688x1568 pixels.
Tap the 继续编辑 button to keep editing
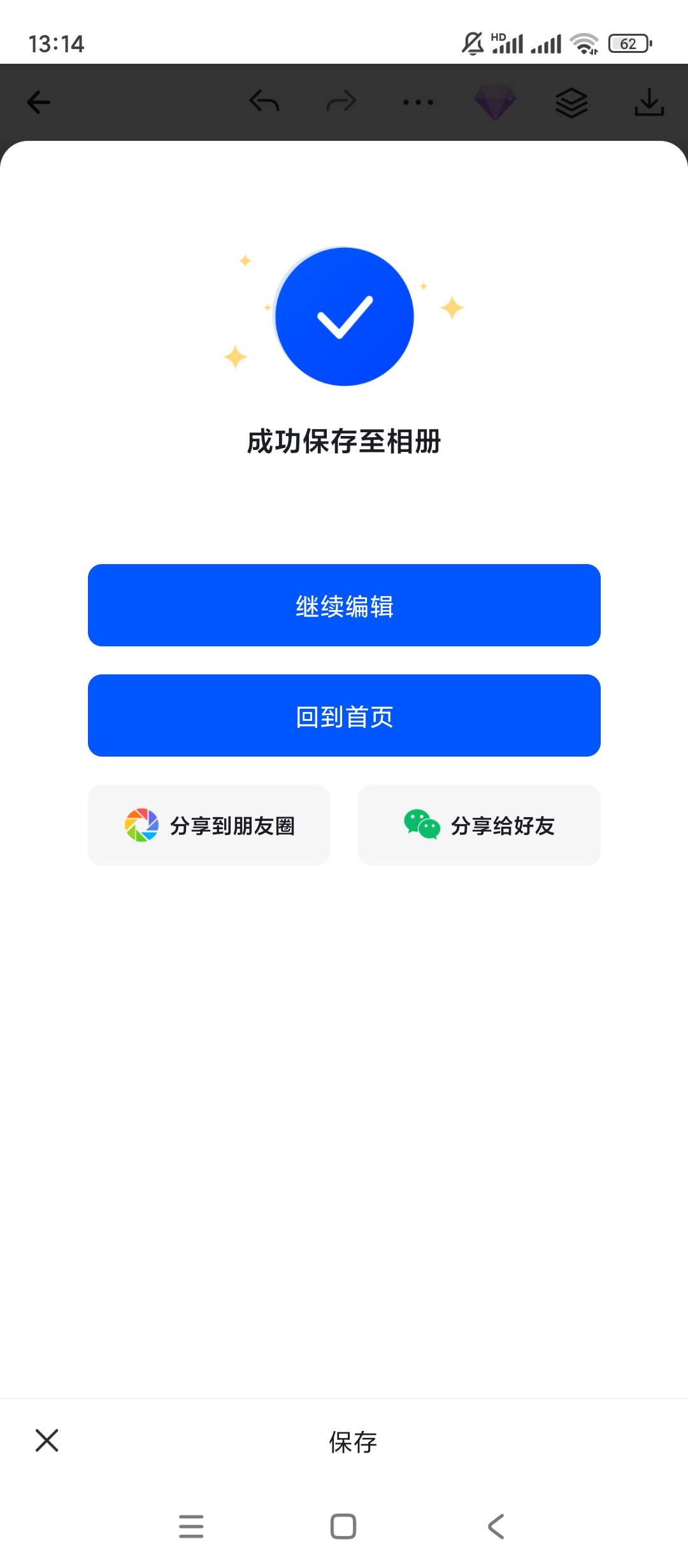[344, 606]
